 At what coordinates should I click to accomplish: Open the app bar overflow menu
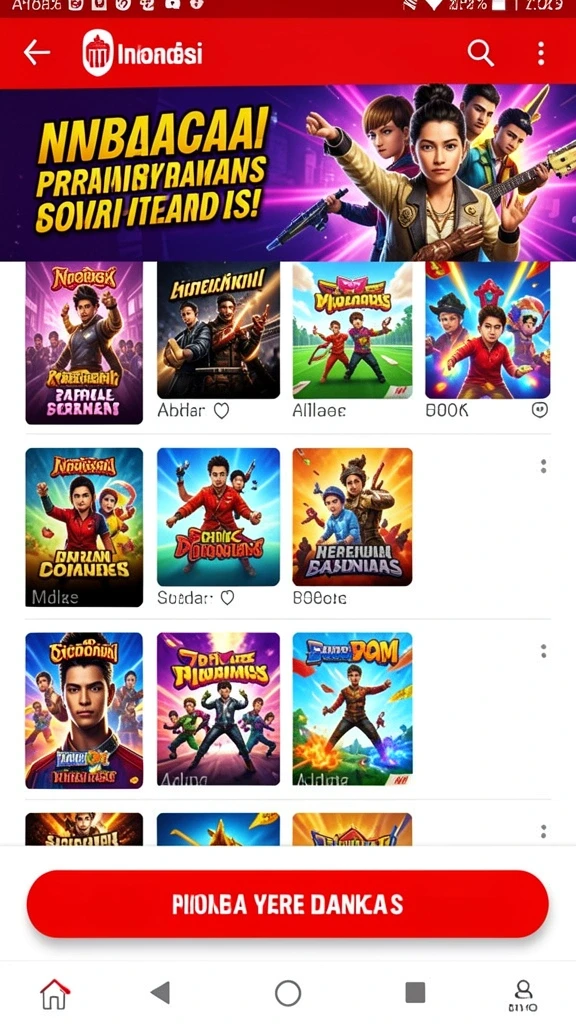click(541, 53)
